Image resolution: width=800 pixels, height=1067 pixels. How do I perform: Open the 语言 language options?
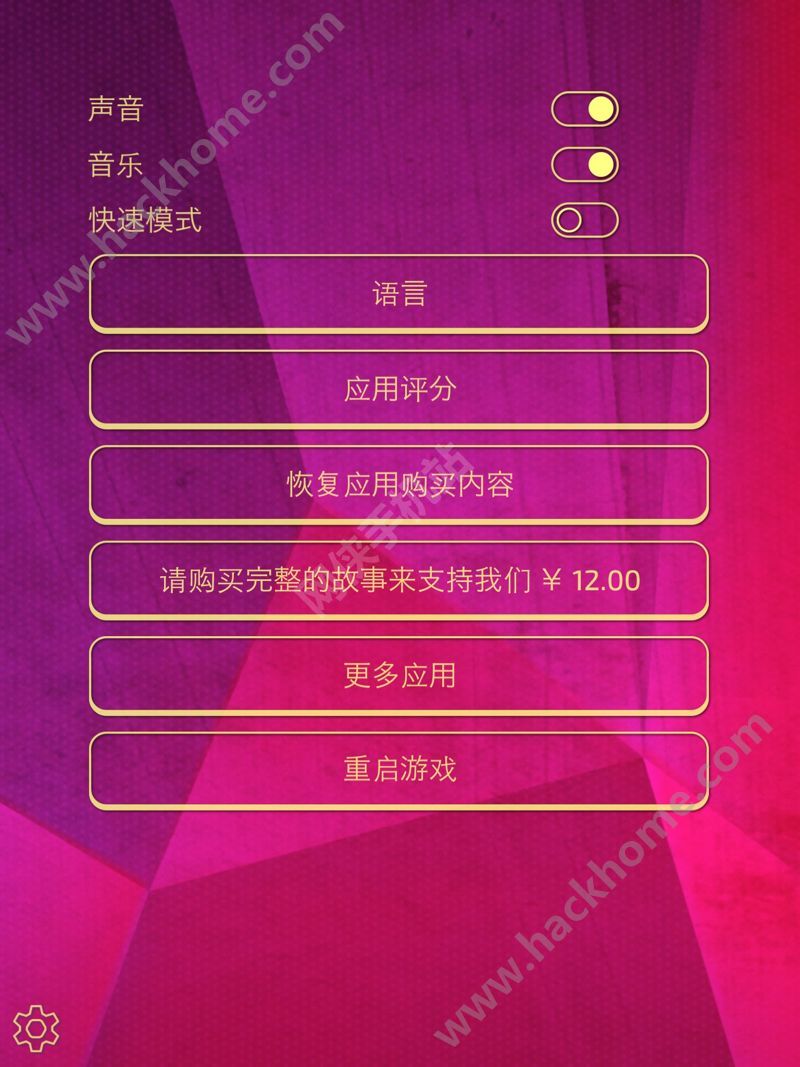pos(399,293)
